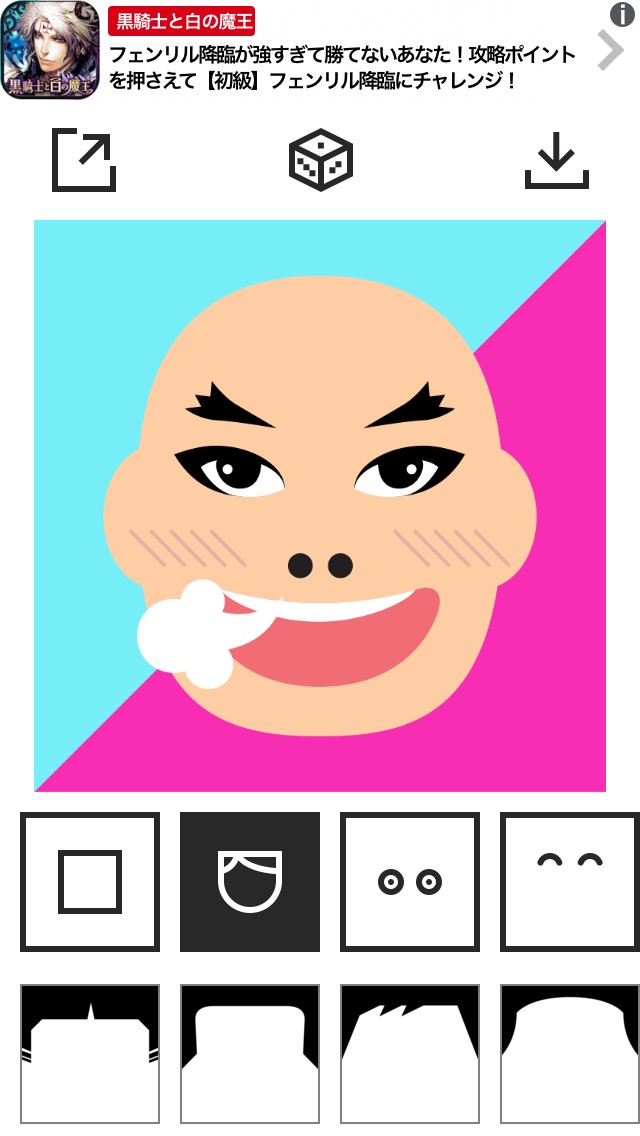Switch to the eyes category
640x1136 pixels.
(410, 882)
